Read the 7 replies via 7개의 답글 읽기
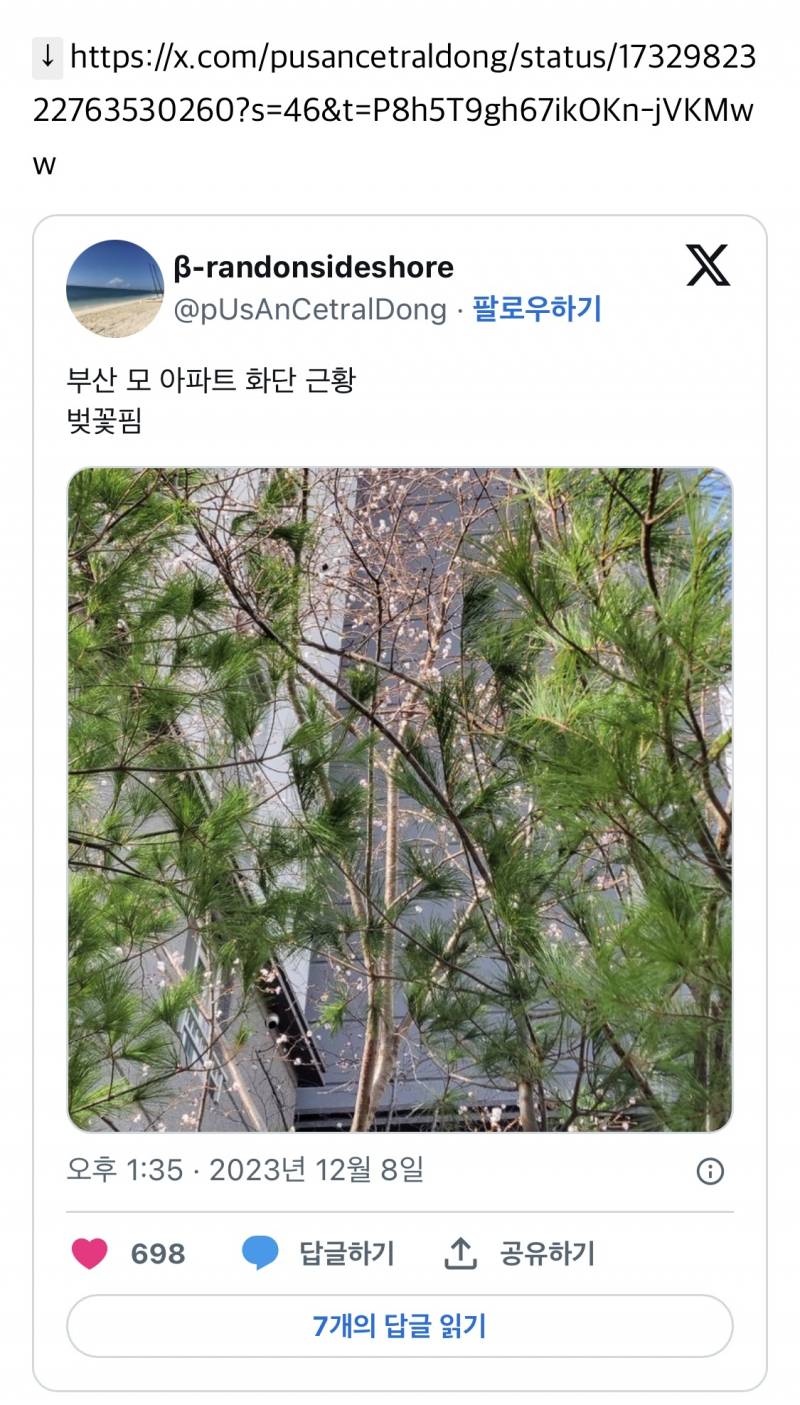The width and height of the screenshot is (800, 1405). (x=400, y=1326)
